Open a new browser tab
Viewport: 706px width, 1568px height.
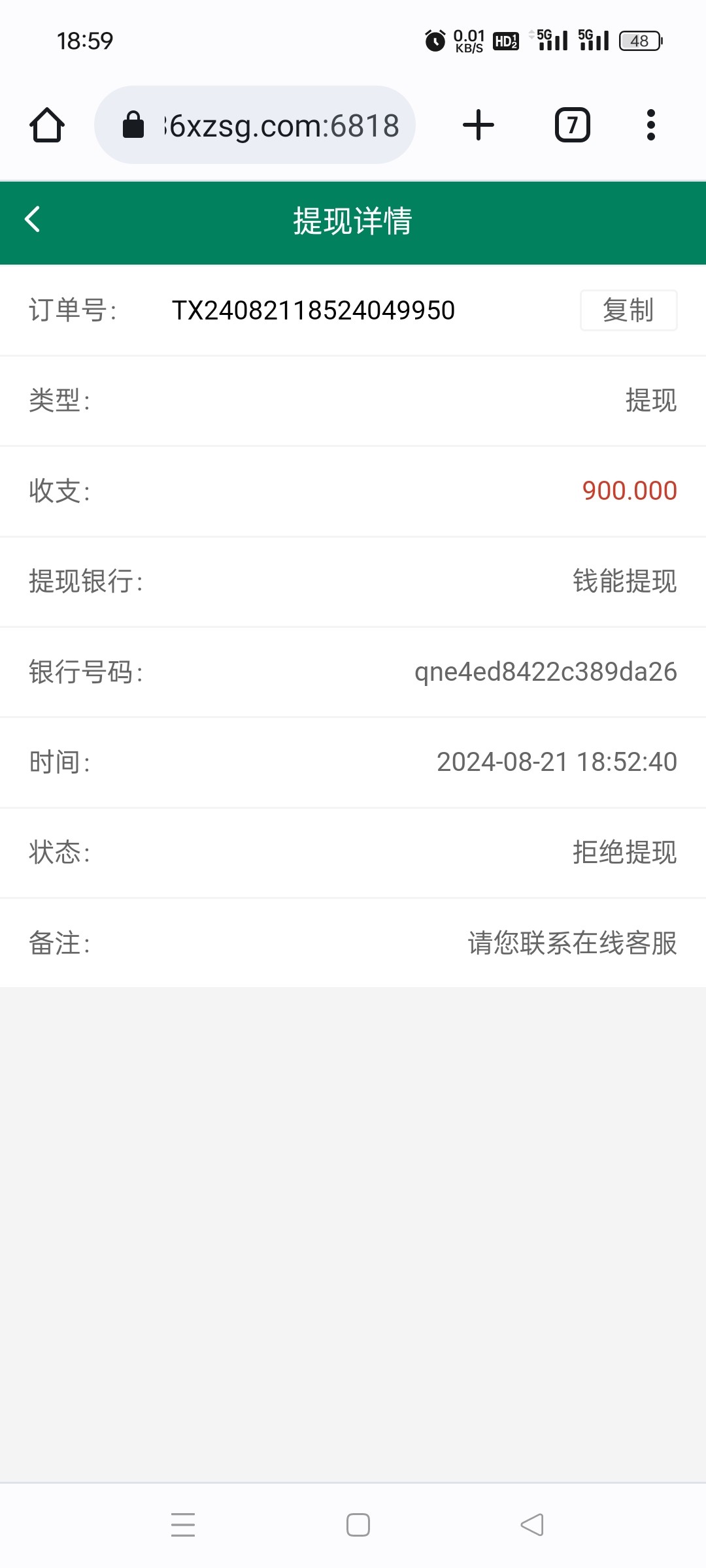click(479, 125)
